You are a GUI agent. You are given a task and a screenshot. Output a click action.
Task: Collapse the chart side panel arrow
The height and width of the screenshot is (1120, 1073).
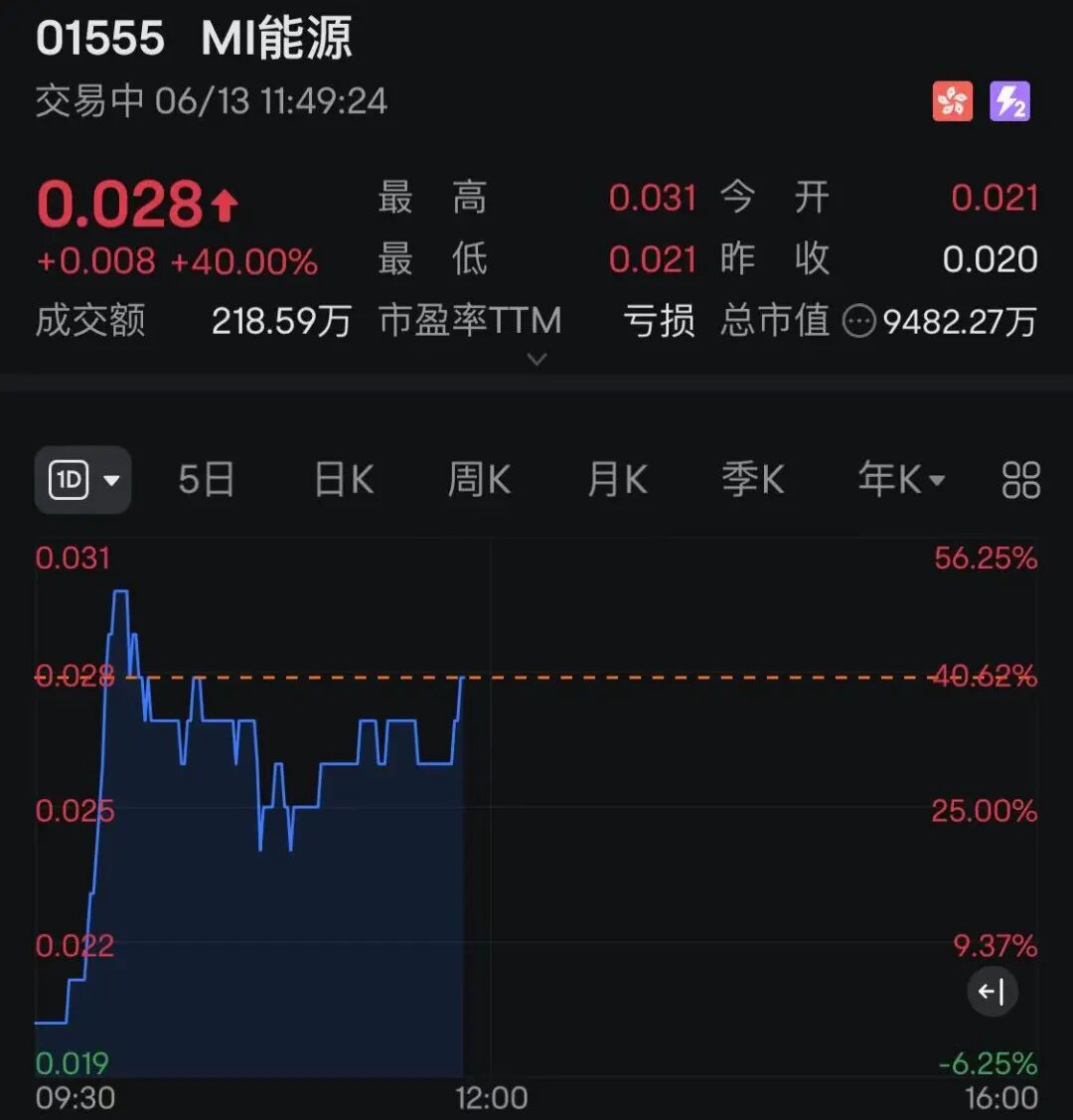click(993, 991)
